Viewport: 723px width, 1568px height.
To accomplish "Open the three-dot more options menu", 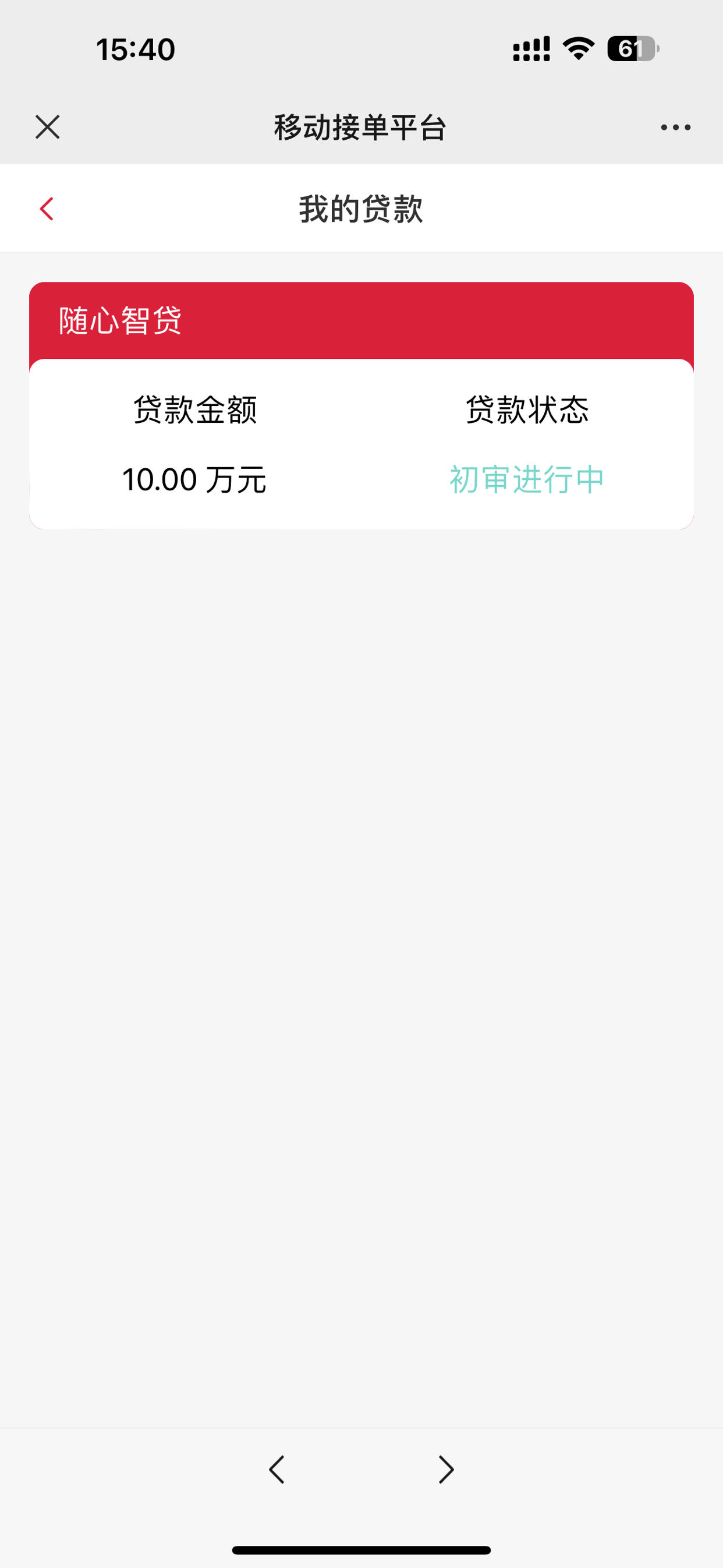I will coord(675,127).
